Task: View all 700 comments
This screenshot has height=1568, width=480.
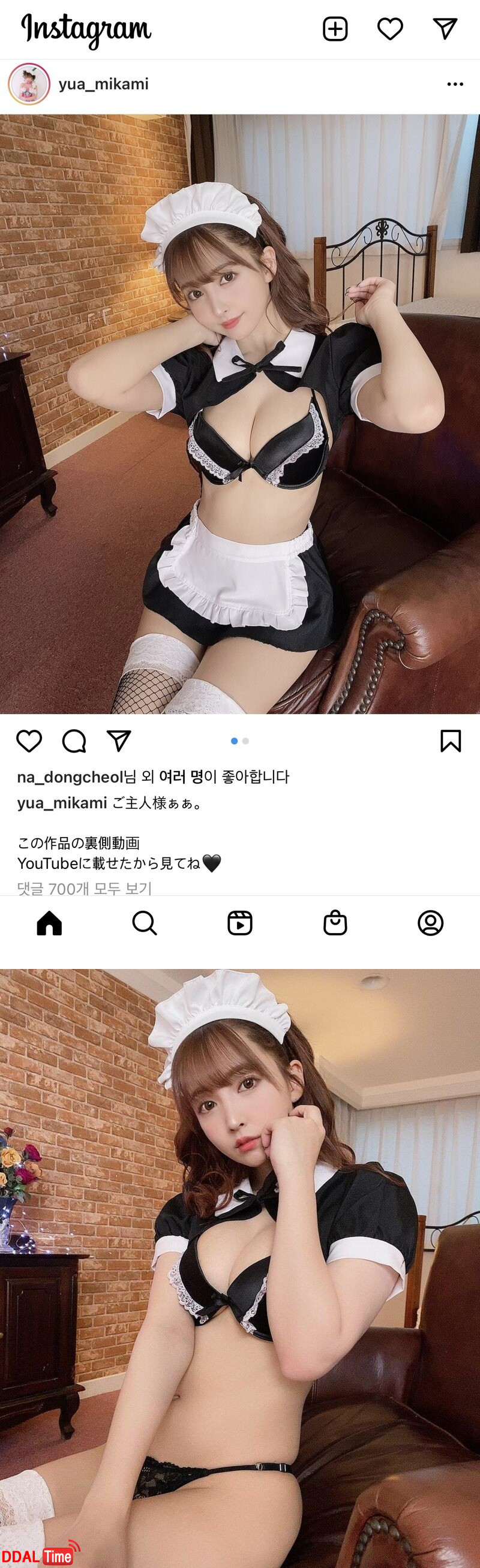Action: point(84,888)
